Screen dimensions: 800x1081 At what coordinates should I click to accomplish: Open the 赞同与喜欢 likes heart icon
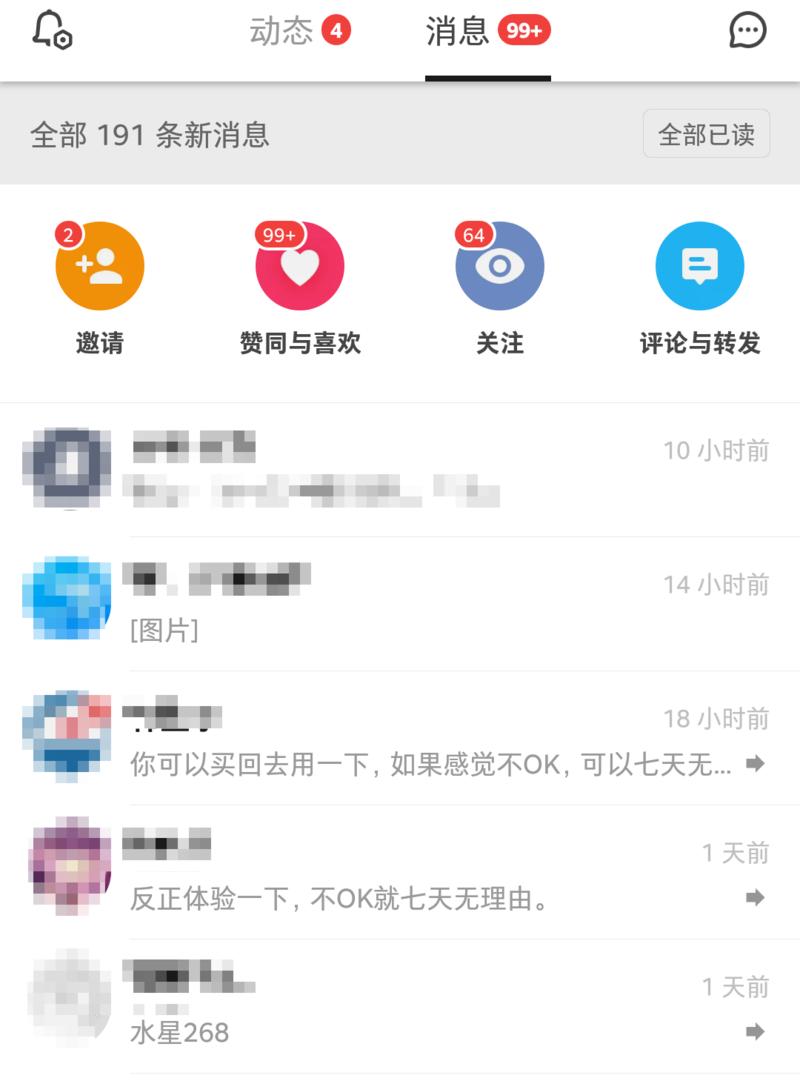click(298, 265)
